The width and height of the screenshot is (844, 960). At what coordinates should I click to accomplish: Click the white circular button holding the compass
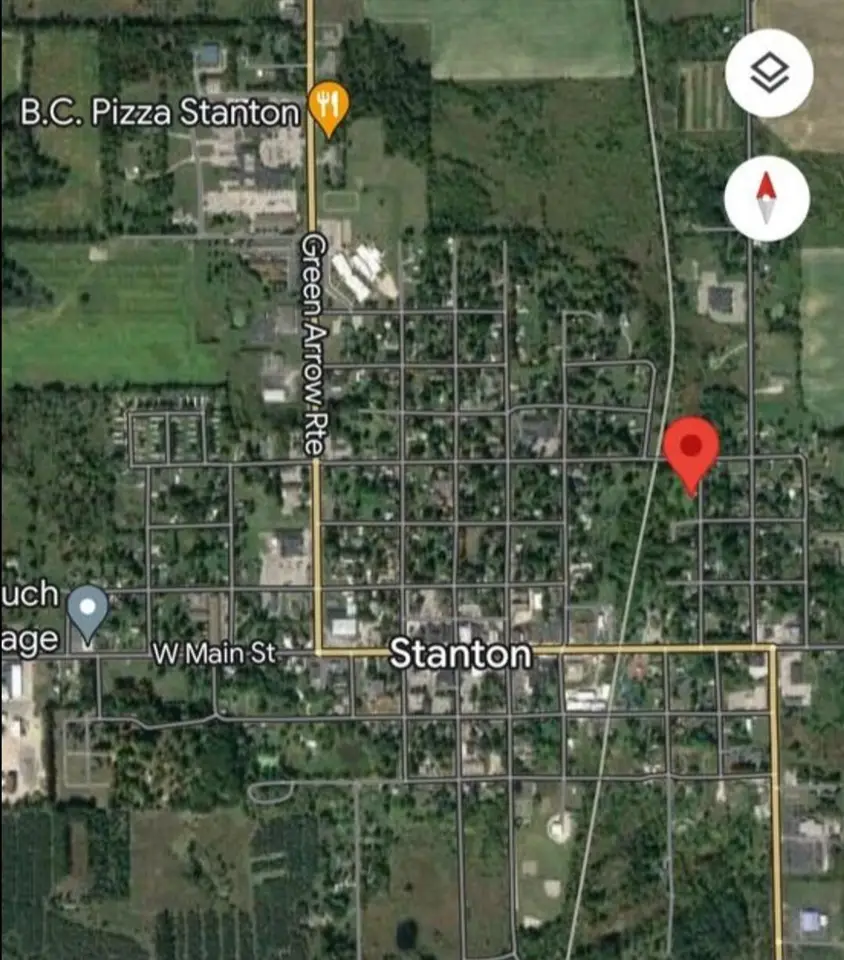(x=766, y=196)
